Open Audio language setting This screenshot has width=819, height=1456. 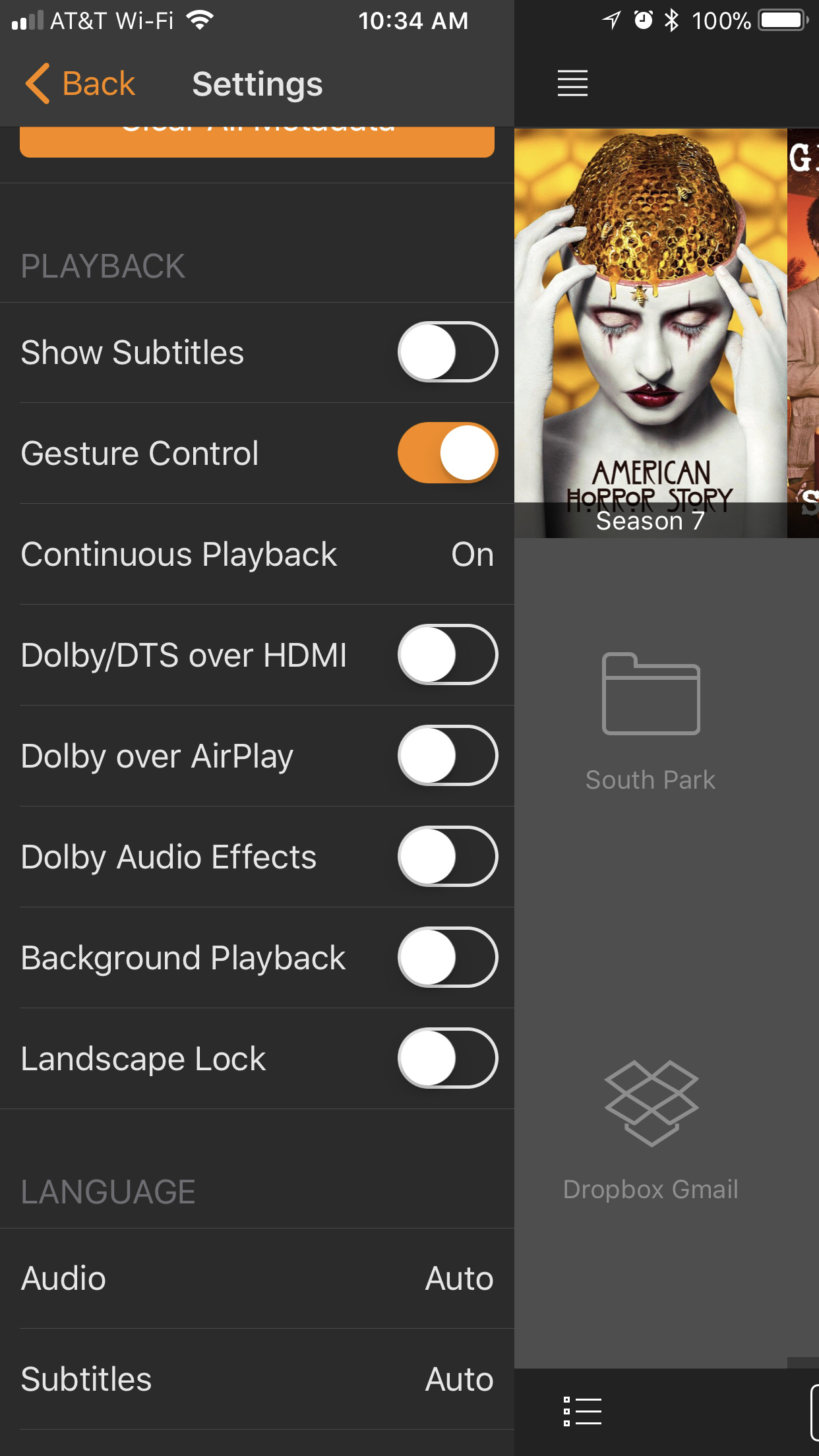pyautogui.click(x=257, y=1279)
